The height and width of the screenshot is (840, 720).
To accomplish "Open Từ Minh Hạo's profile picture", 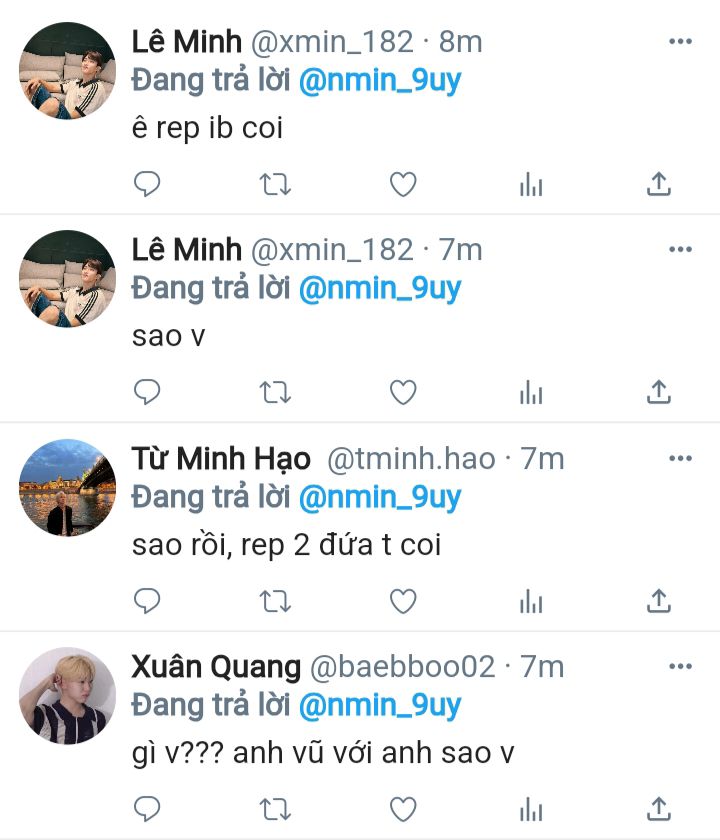I will (x=68, y=487).
